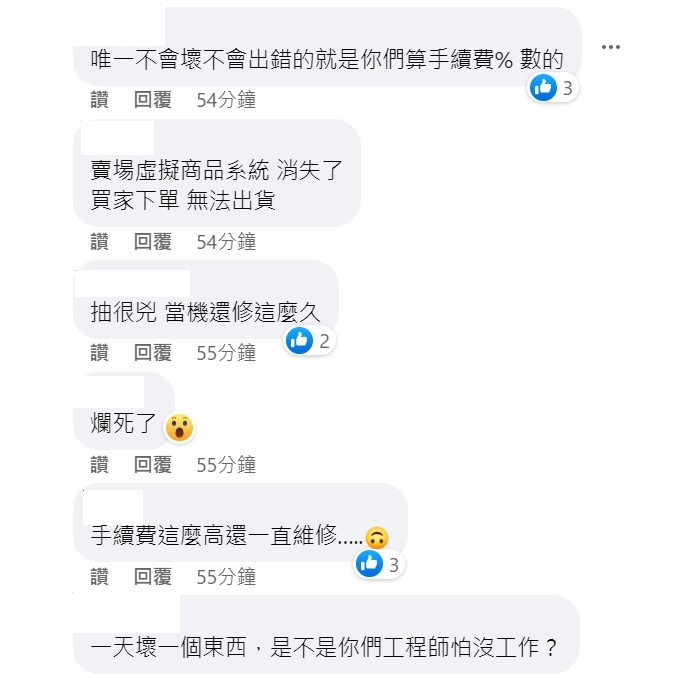The image size is (673, 678).
Task: Like the 抽很兇 當機 comment
Action: [x=99, y=352]
